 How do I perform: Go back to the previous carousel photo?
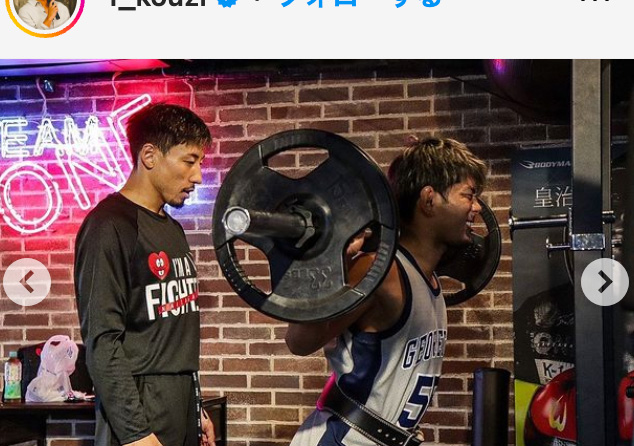point(27,282)
